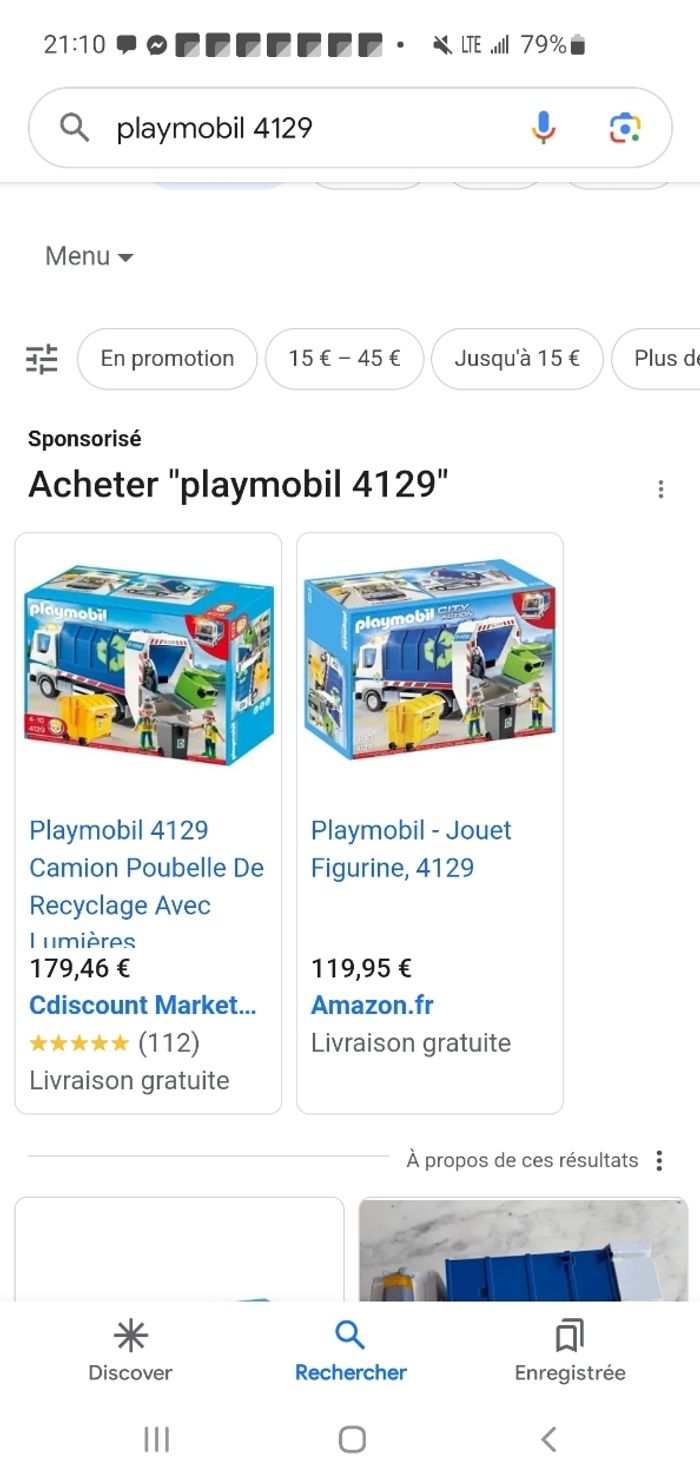Start a voice search with the microphone
This screenshot has height=1478, width=700.
(543, 128)
